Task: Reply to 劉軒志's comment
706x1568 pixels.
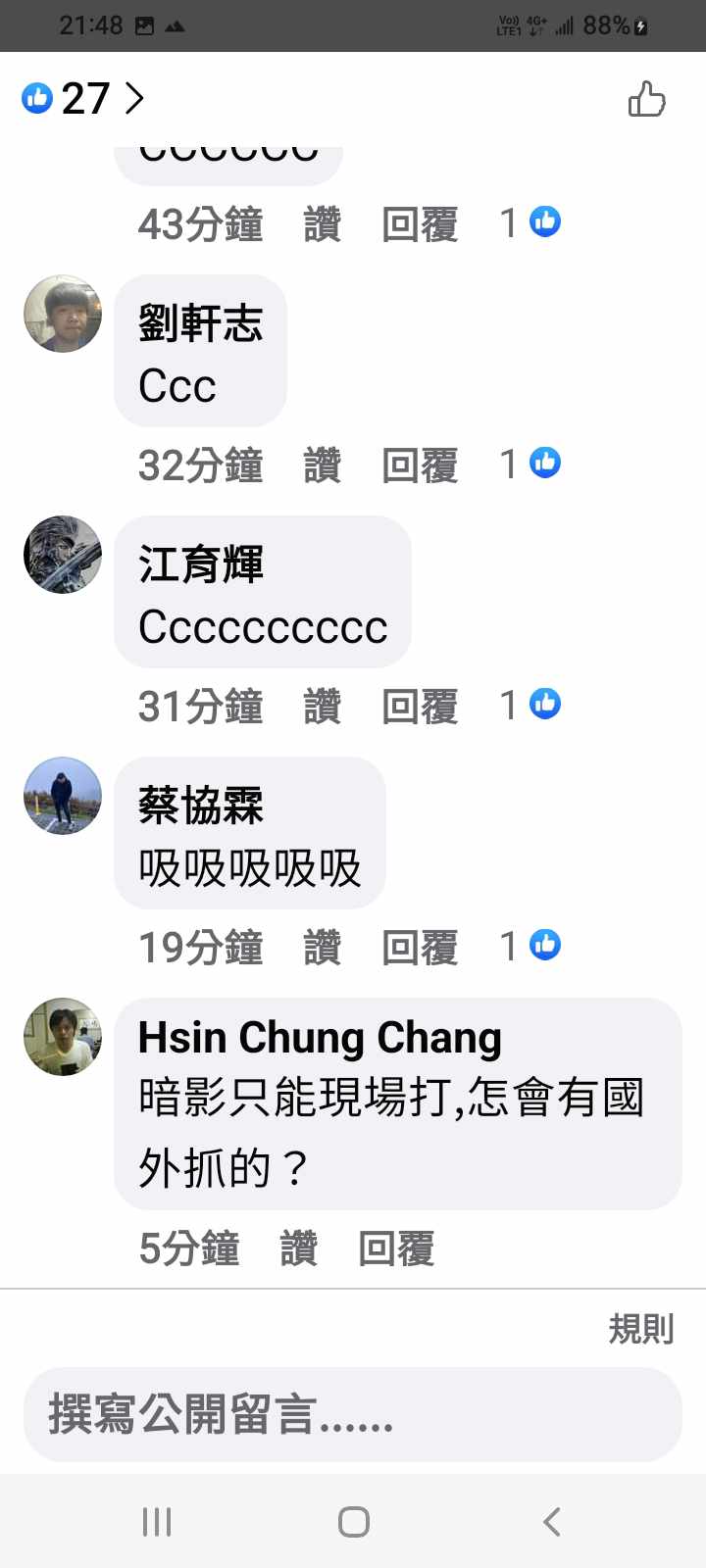Action: [420, 465]
